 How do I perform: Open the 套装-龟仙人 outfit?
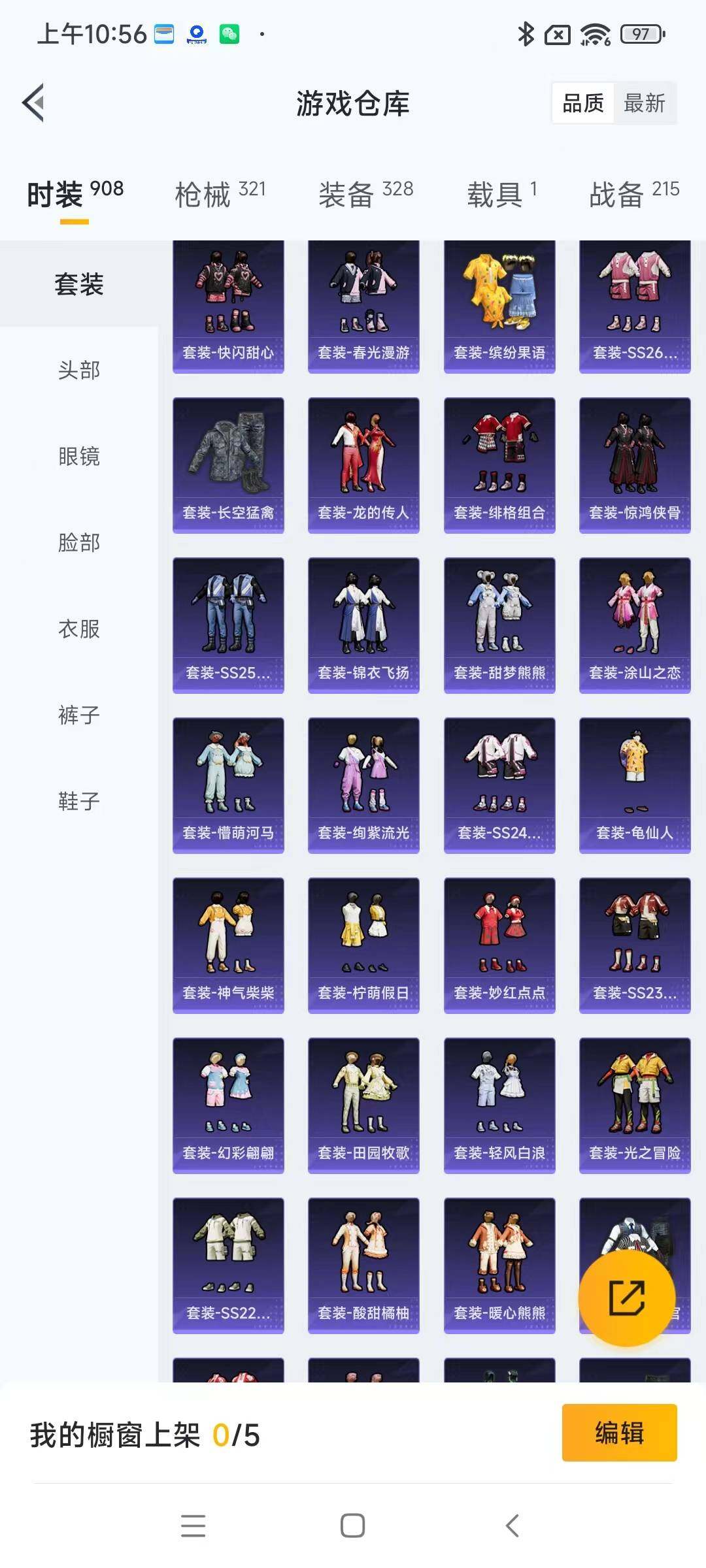pos(635,785)
